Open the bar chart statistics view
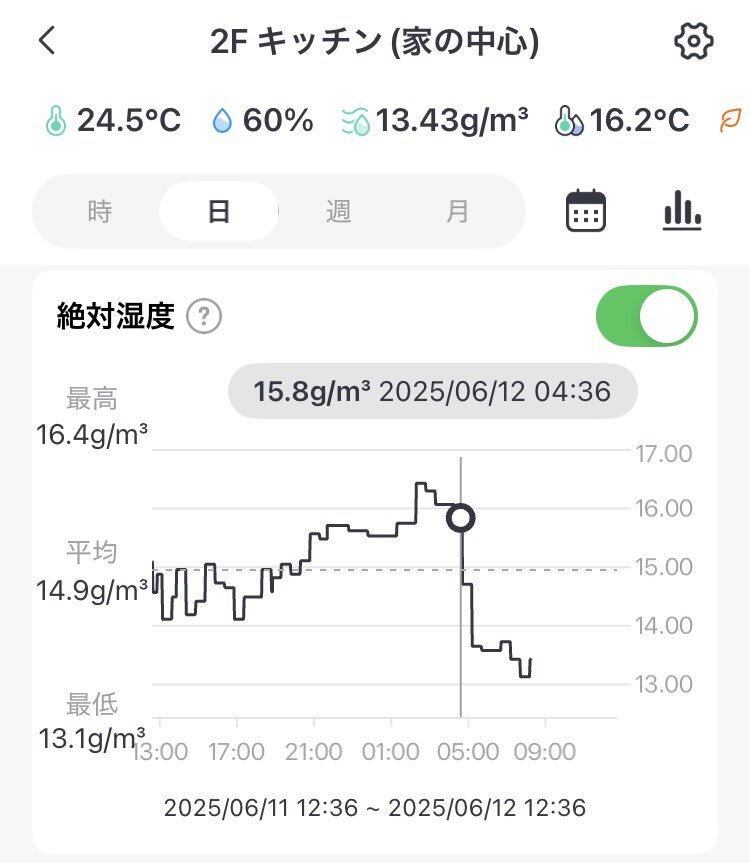Viewport: 750px width, 863px height. pos(682,211)
